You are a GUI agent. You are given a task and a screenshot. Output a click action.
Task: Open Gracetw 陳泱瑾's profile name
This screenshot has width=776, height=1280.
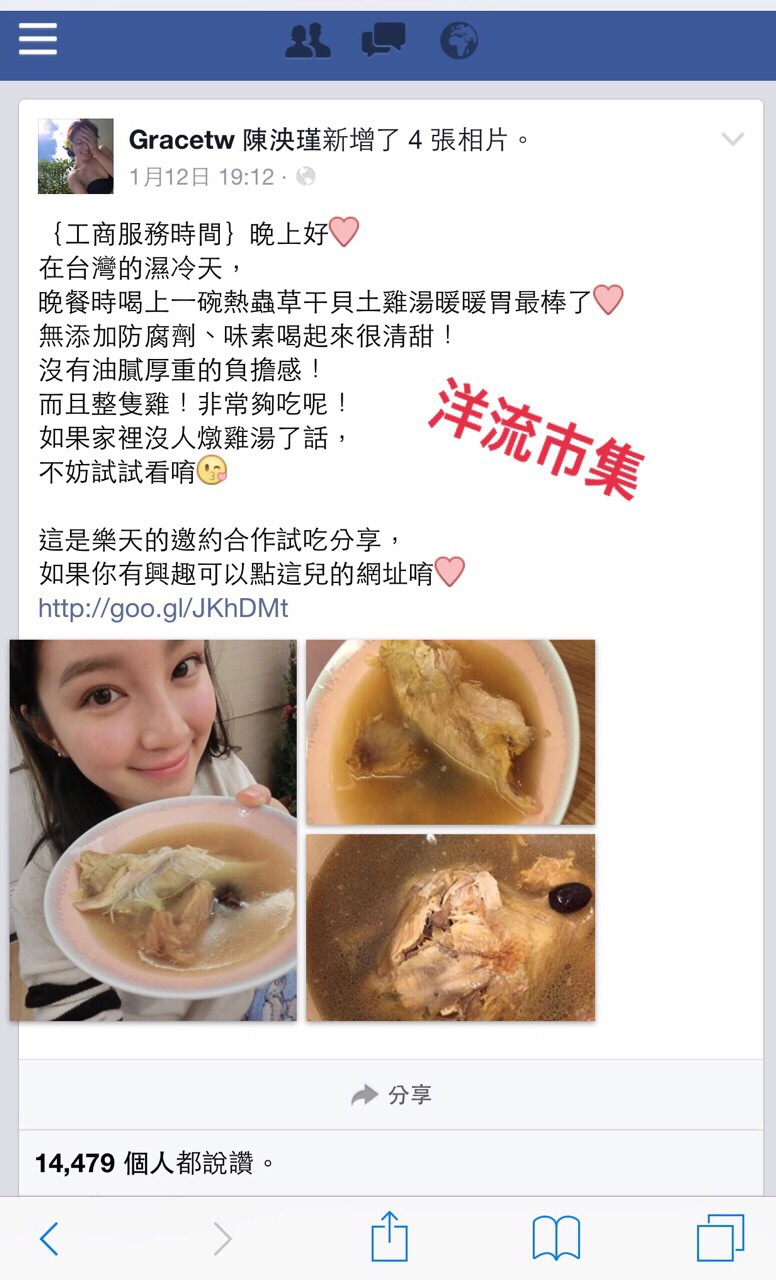(225, 140)
